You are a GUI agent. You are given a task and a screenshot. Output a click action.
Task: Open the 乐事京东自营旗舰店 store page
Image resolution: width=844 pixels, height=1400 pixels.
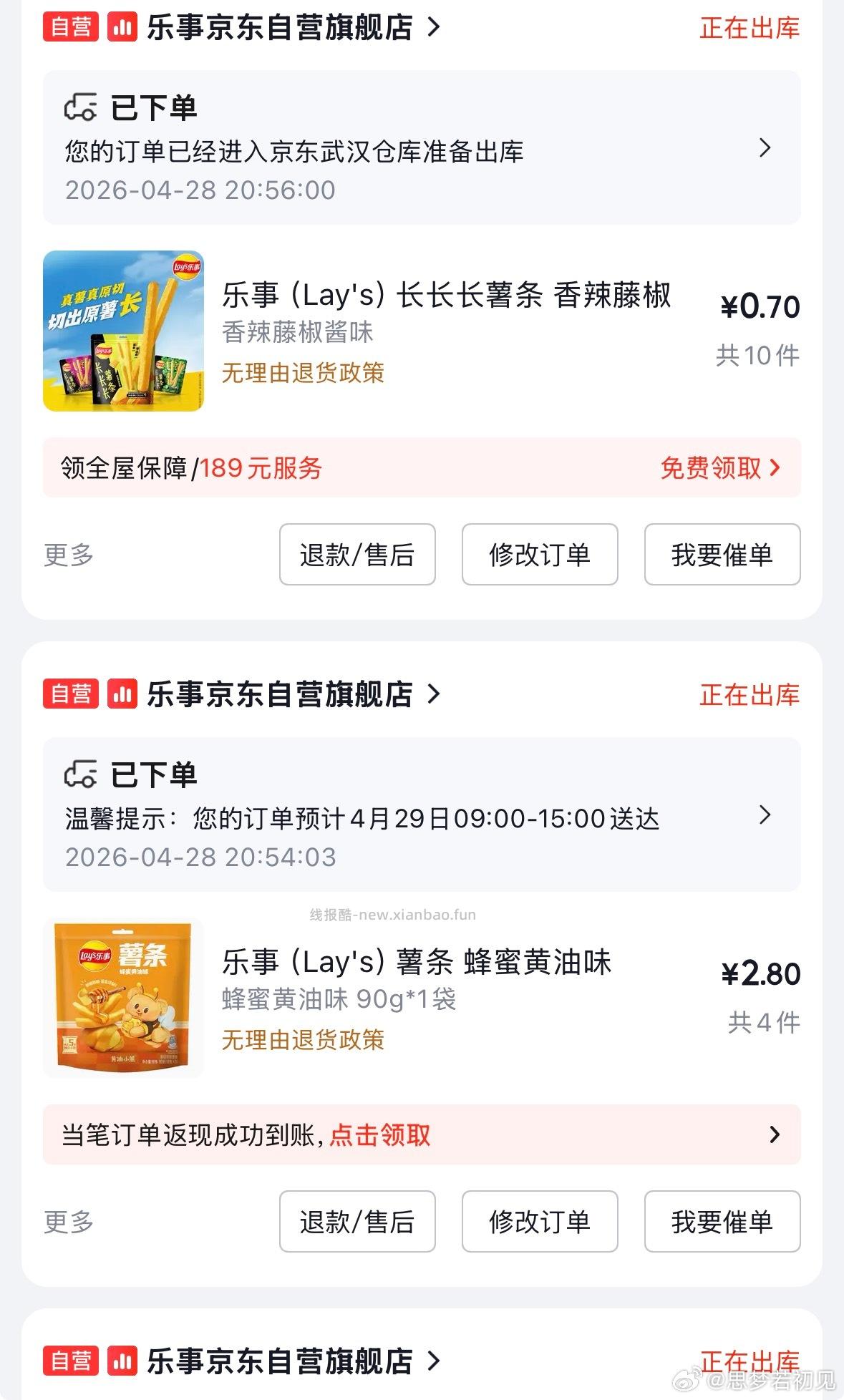(x=279, y=29)
